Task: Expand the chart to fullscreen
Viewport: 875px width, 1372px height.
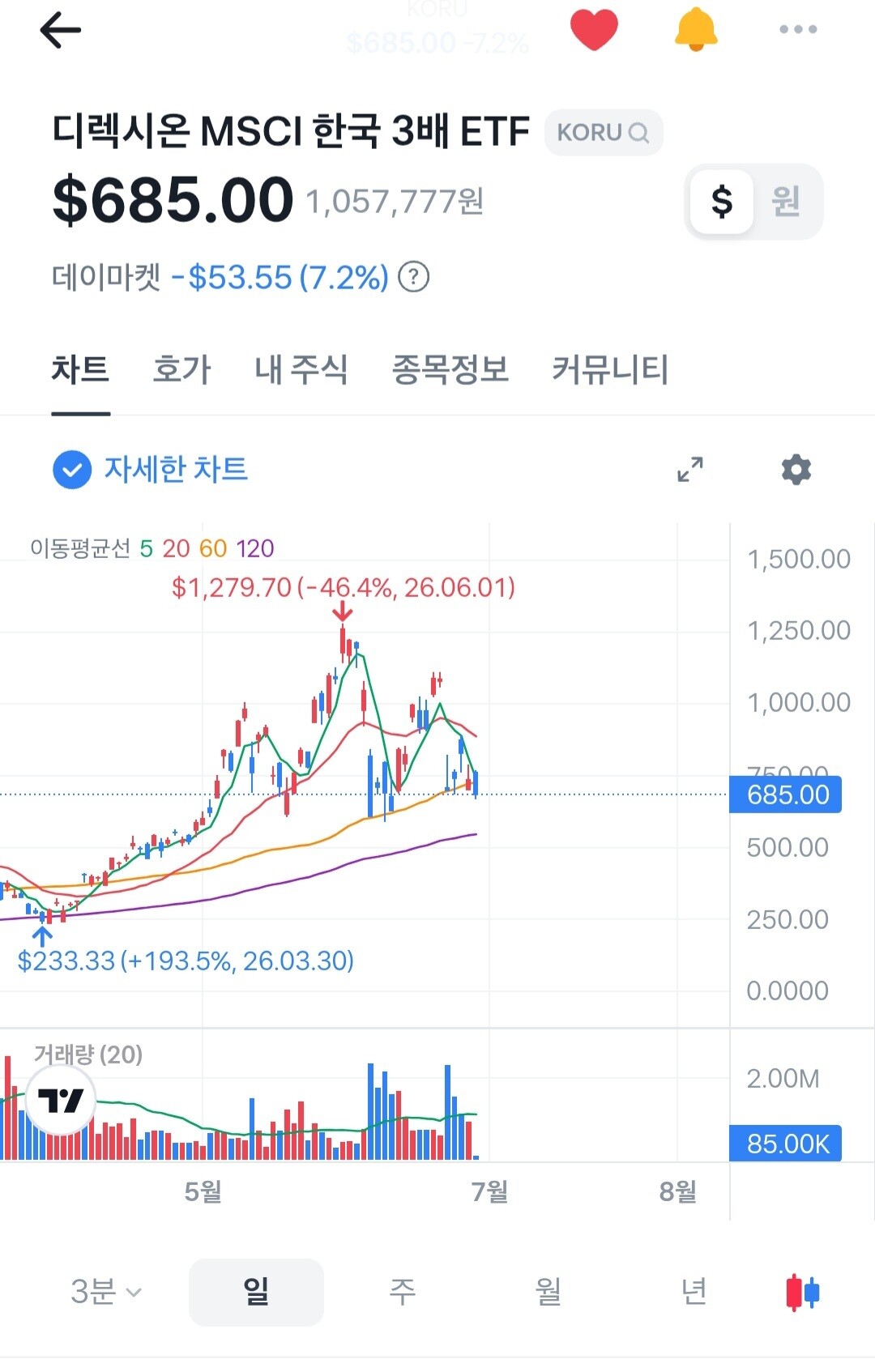Action: 690,469
